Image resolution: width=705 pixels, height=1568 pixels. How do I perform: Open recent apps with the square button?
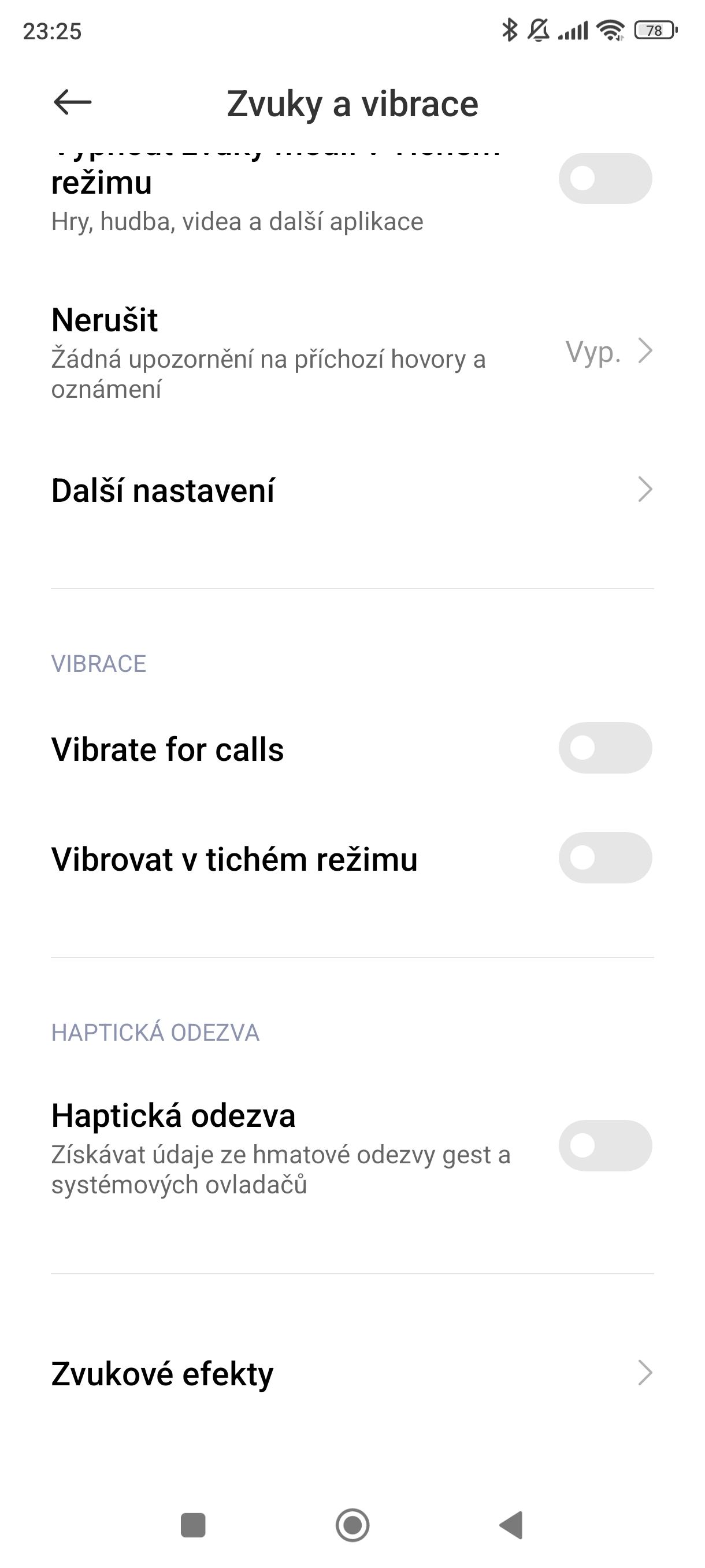(x=194, y=1525)
